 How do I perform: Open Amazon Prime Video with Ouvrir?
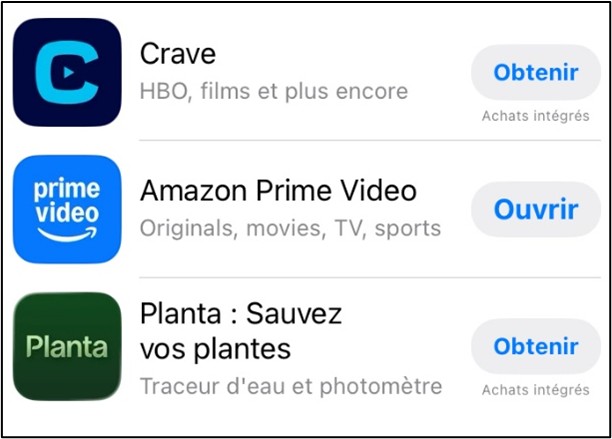pos(535,210)
